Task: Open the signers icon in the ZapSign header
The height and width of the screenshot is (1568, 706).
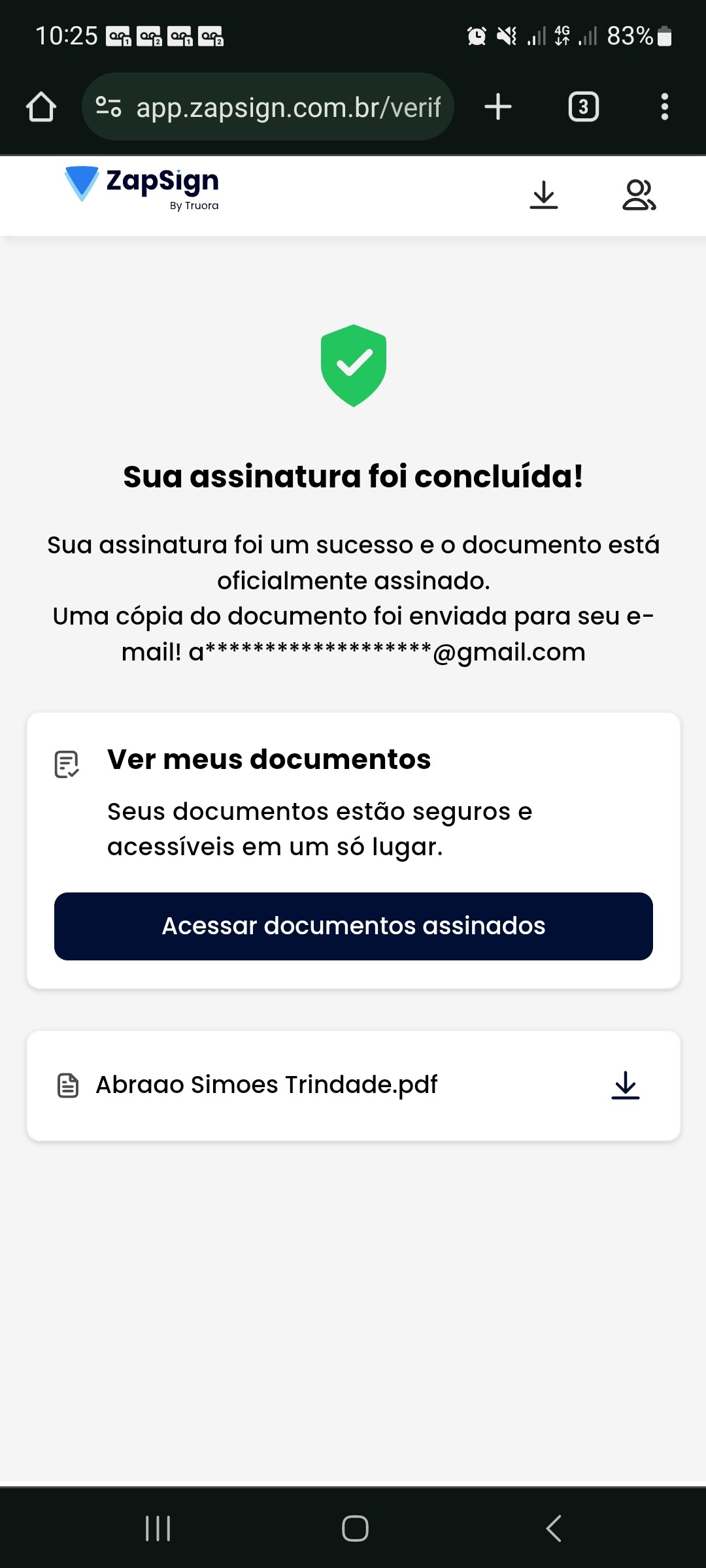Action: point(639,195)
